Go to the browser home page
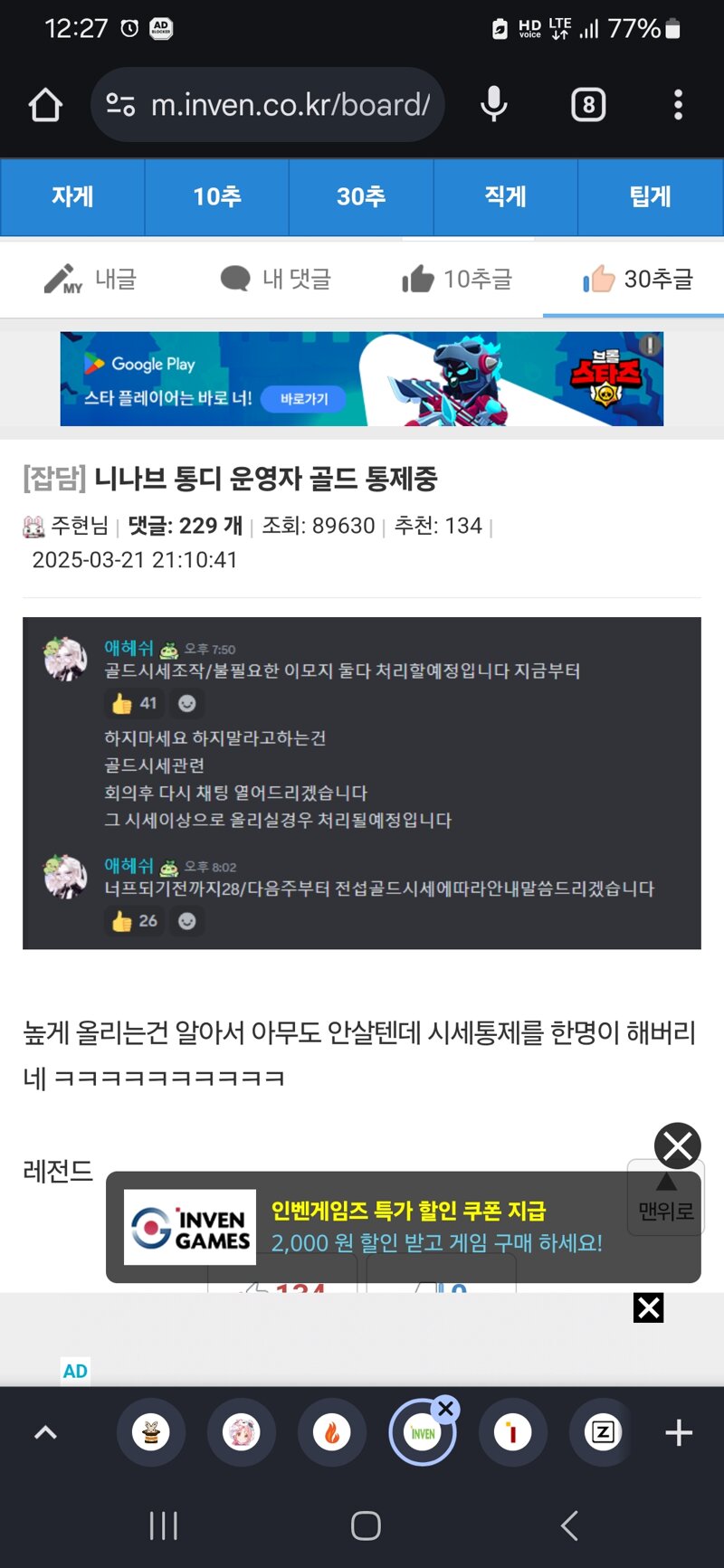The height and width of the screenshot is (1568, 724). (45, 105)
